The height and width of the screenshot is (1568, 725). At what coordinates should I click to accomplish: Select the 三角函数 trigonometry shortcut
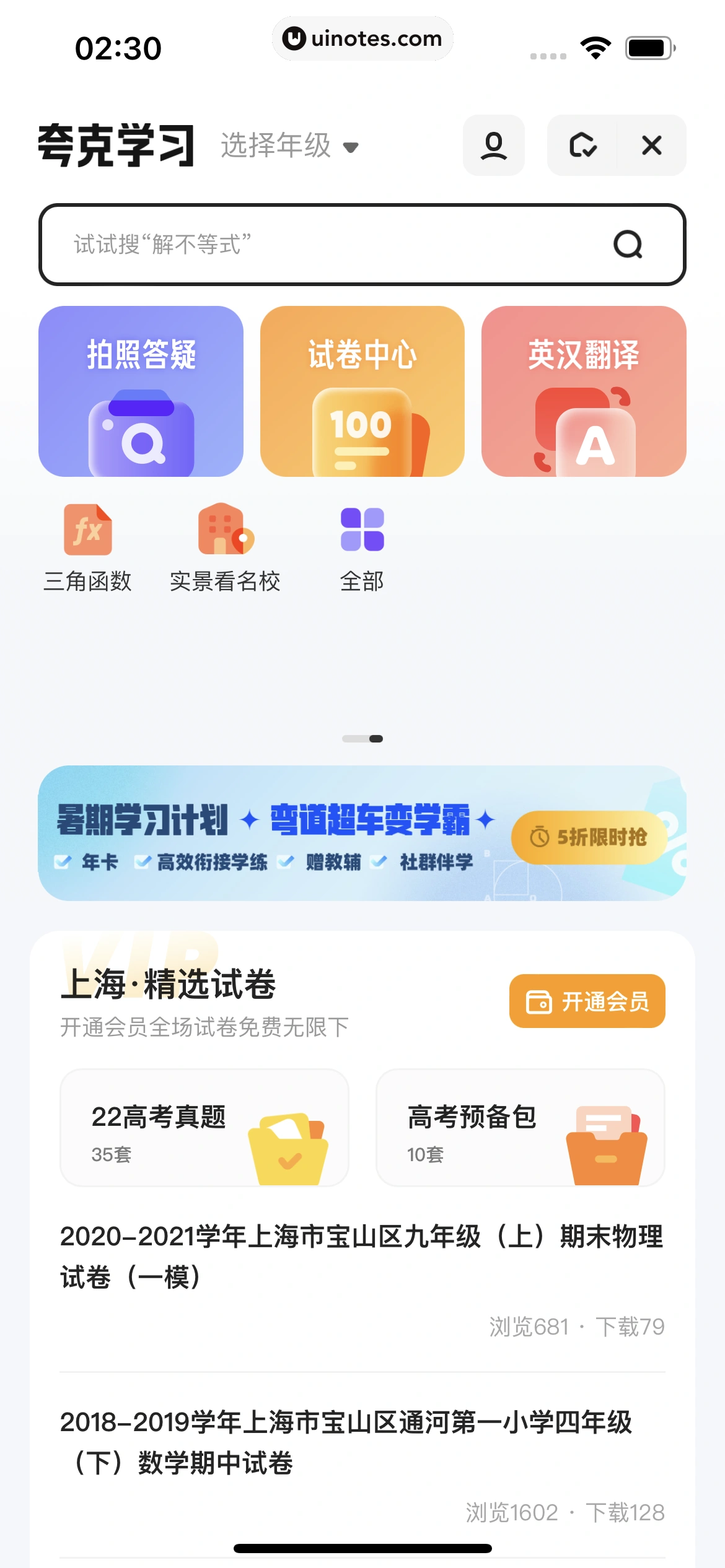[x=88, y=545]
